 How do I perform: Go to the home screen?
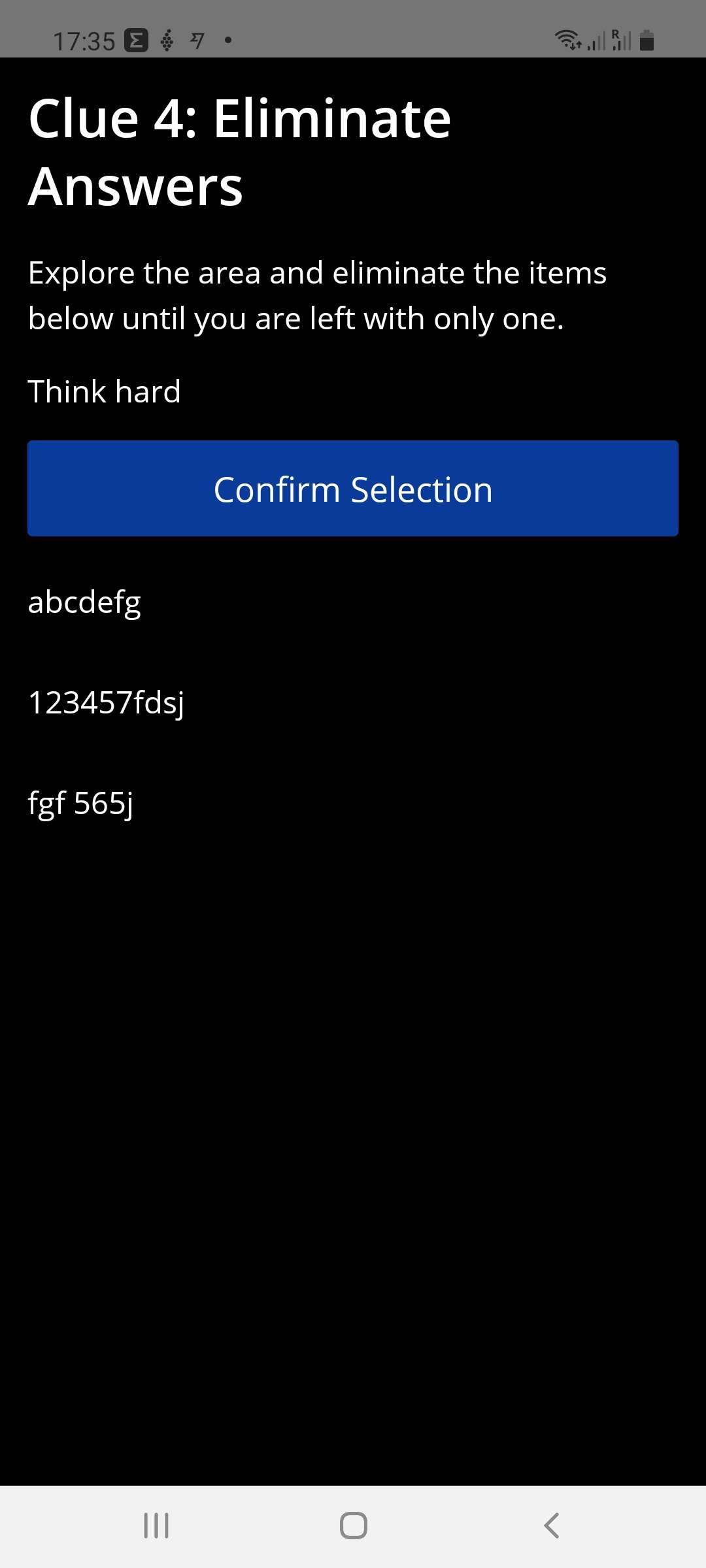point(354,1526)
